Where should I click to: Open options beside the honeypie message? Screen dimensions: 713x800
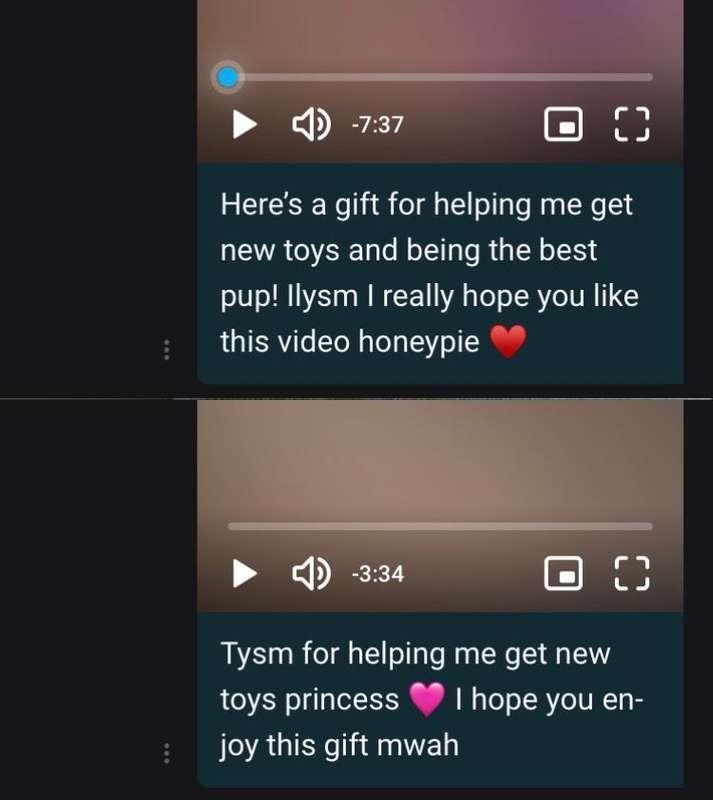click(166, 350)
